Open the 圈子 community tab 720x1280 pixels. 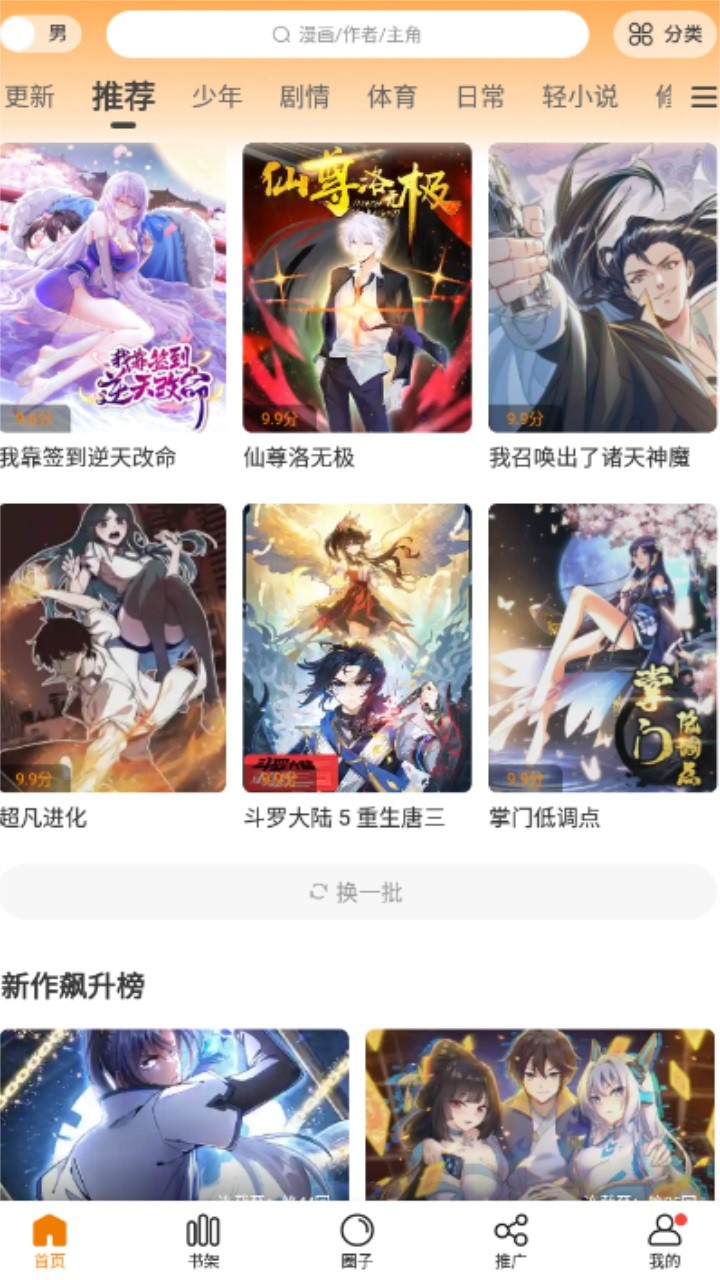coord(357,1241)
